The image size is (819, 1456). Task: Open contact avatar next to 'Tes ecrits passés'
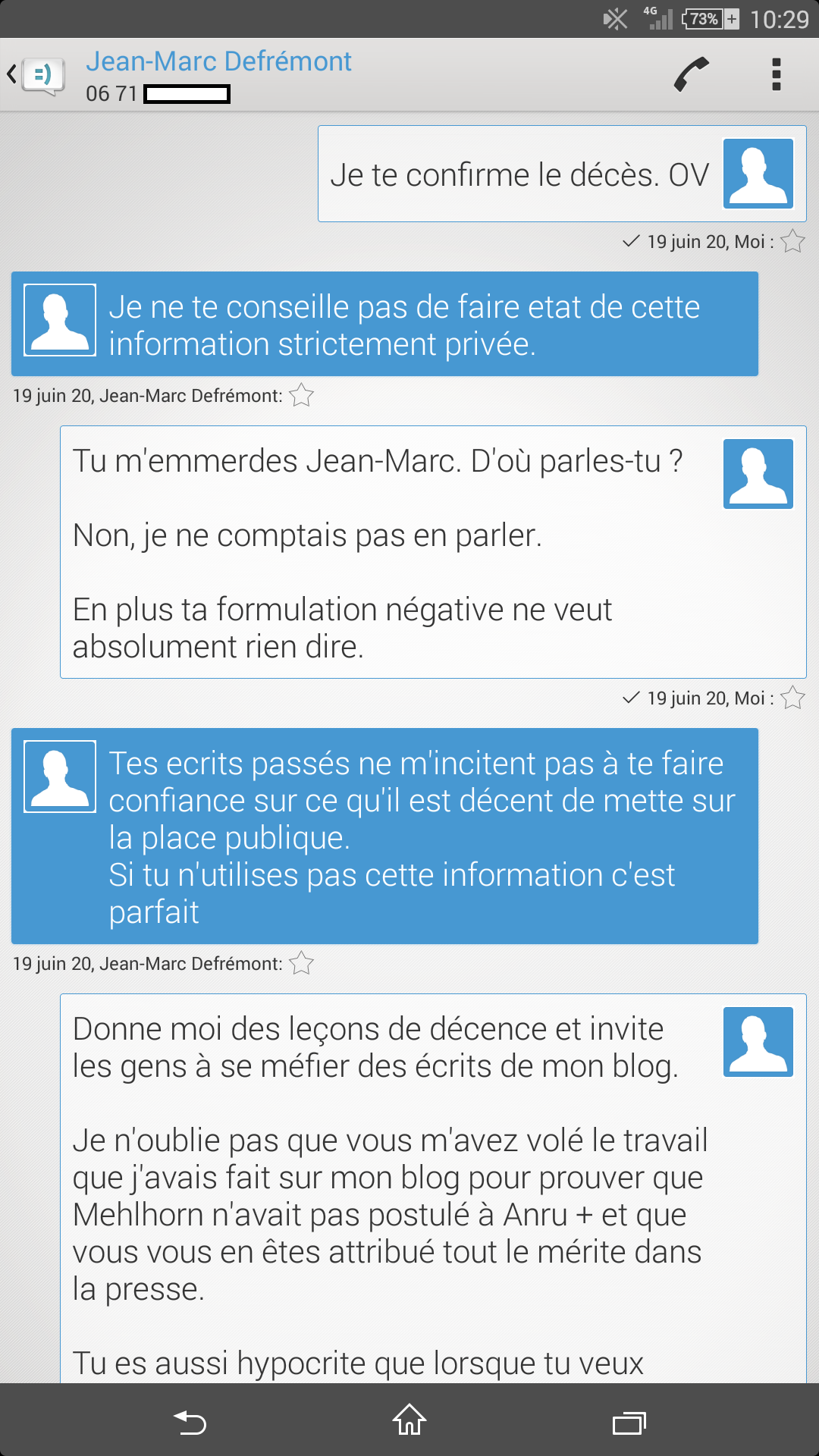[x=60, y=777]
